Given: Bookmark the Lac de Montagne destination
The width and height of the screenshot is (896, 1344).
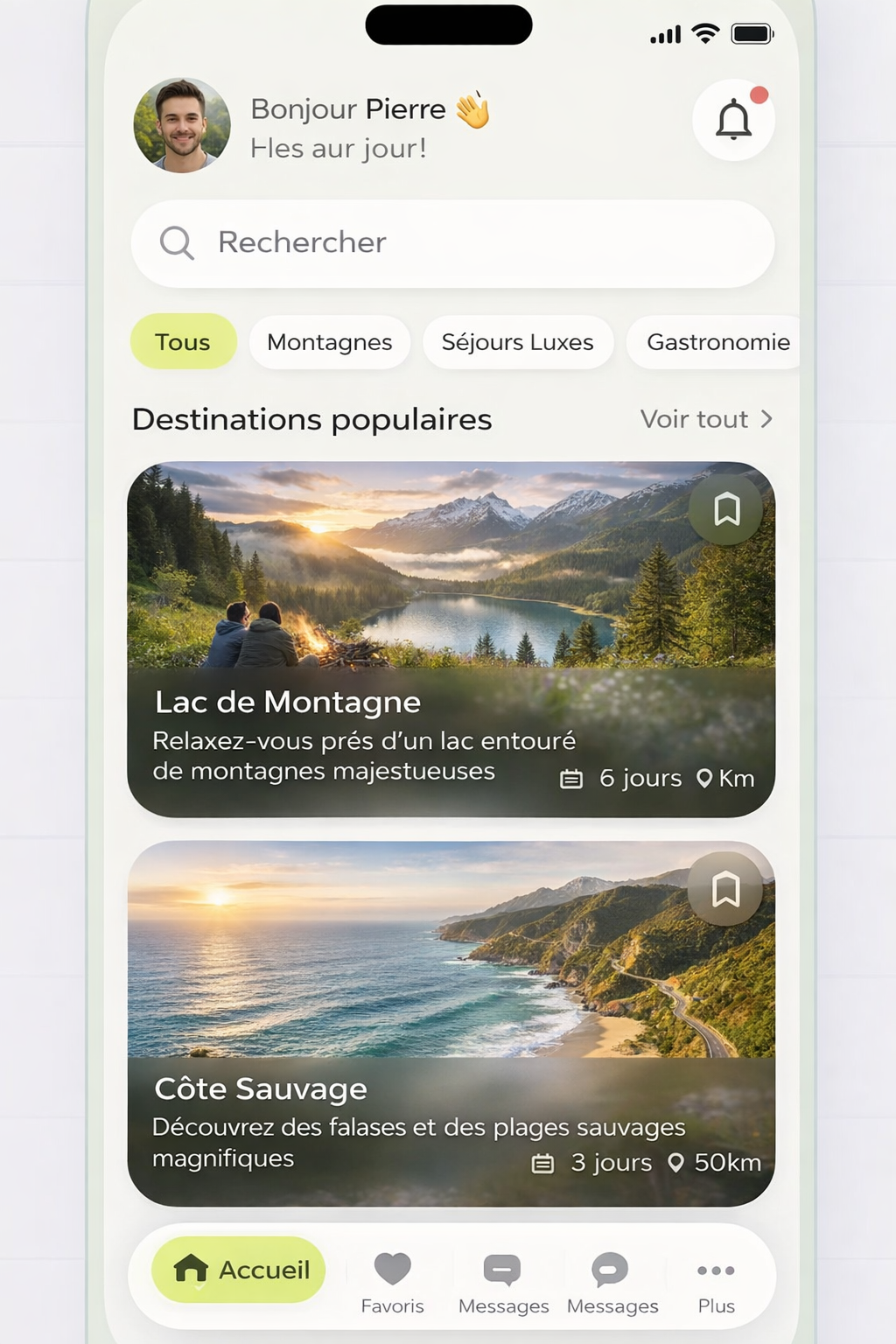Looking at the screenshot, I should pyautogui.click(x=725, y=509).
